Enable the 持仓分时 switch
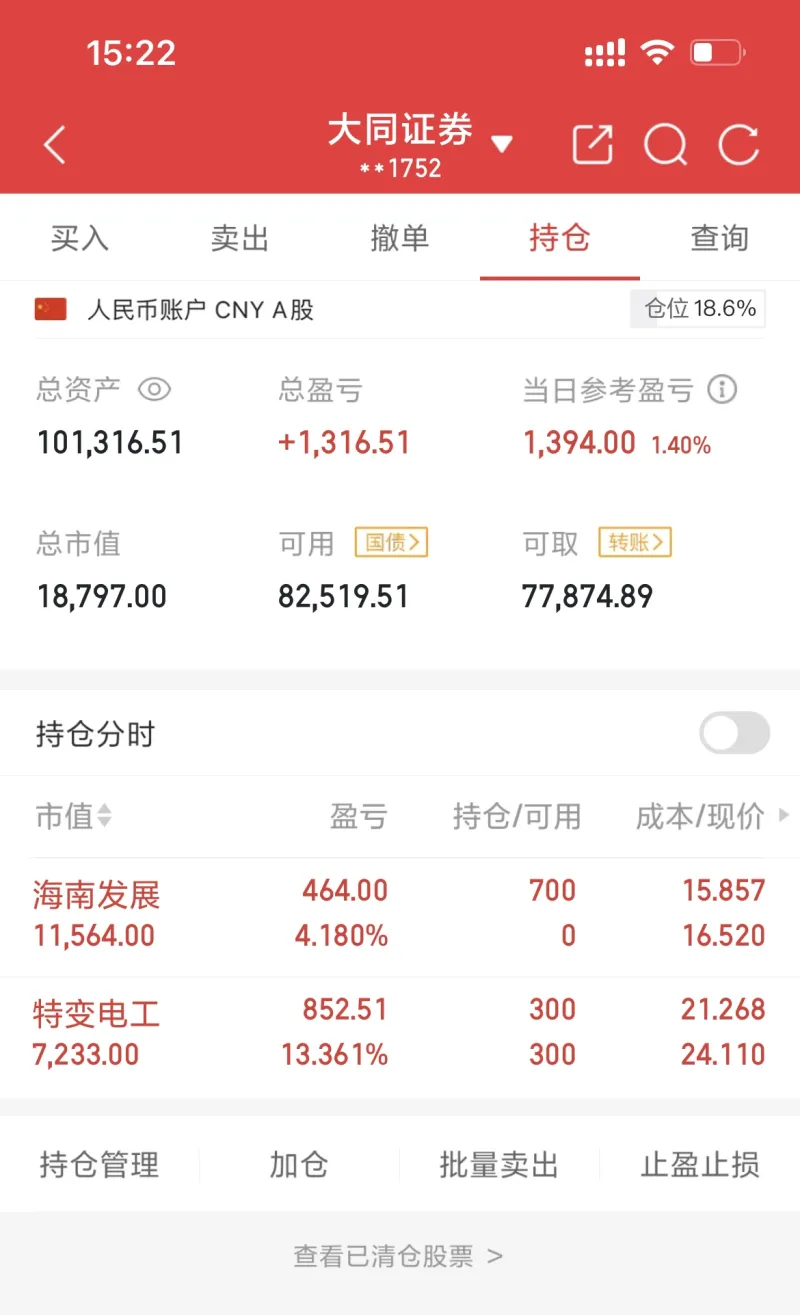 pos(734,734)
